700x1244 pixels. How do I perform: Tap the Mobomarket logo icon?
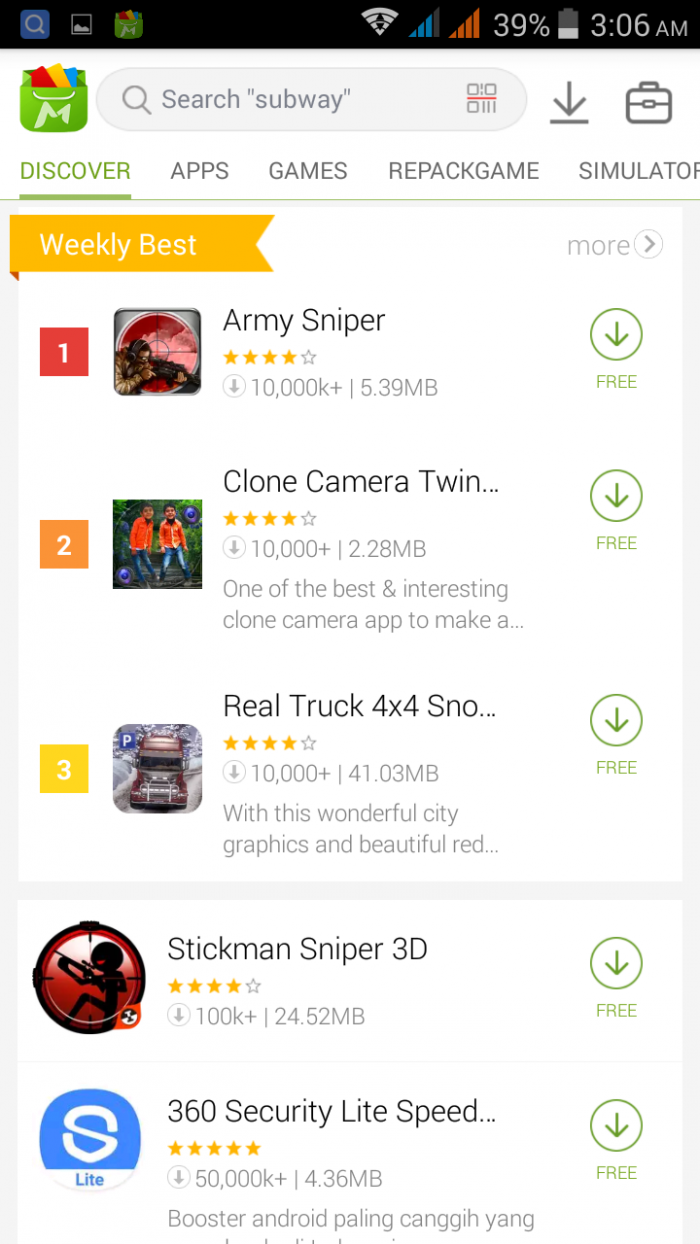53,99
